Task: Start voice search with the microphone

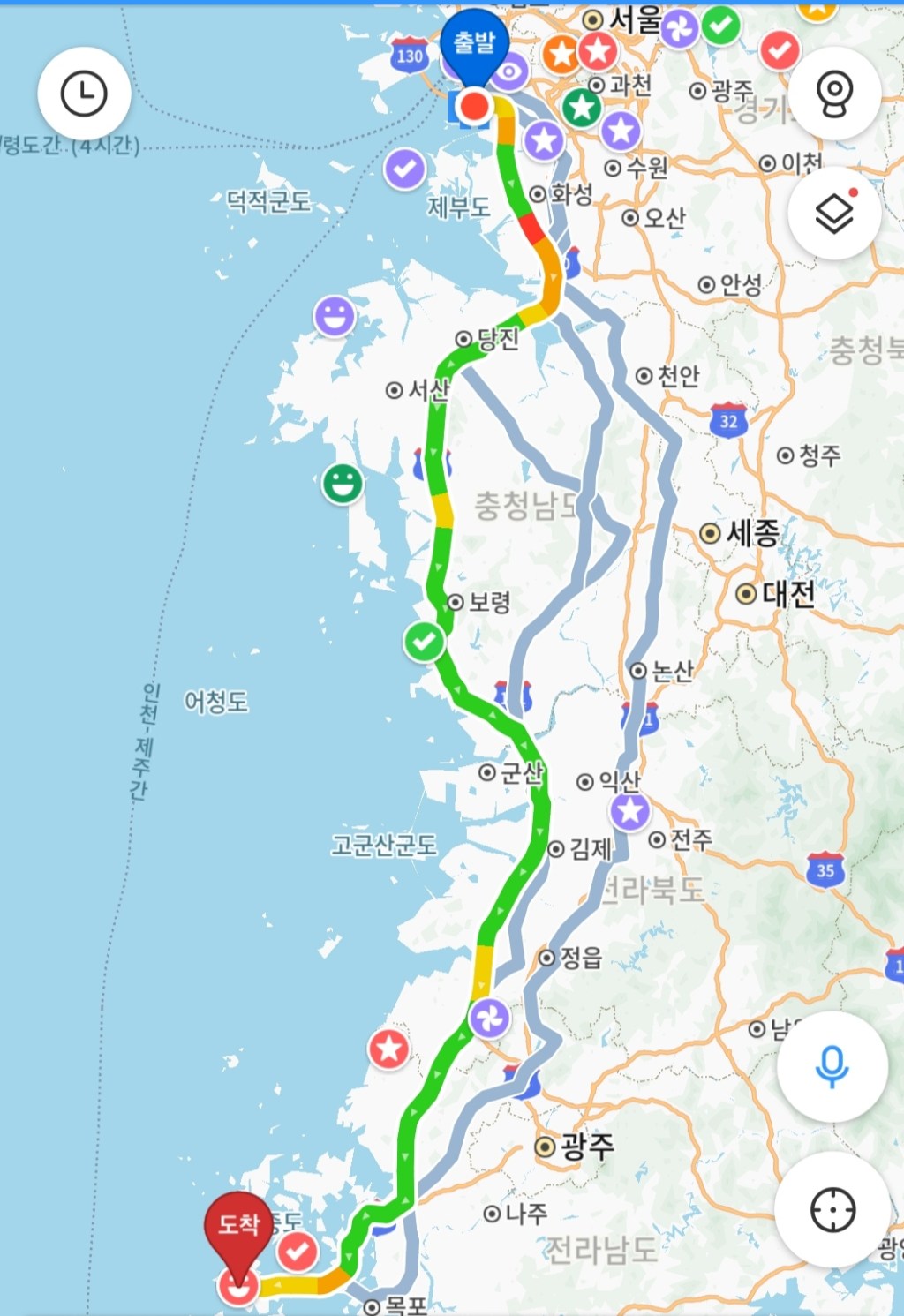Action: tap(832, 1066)
